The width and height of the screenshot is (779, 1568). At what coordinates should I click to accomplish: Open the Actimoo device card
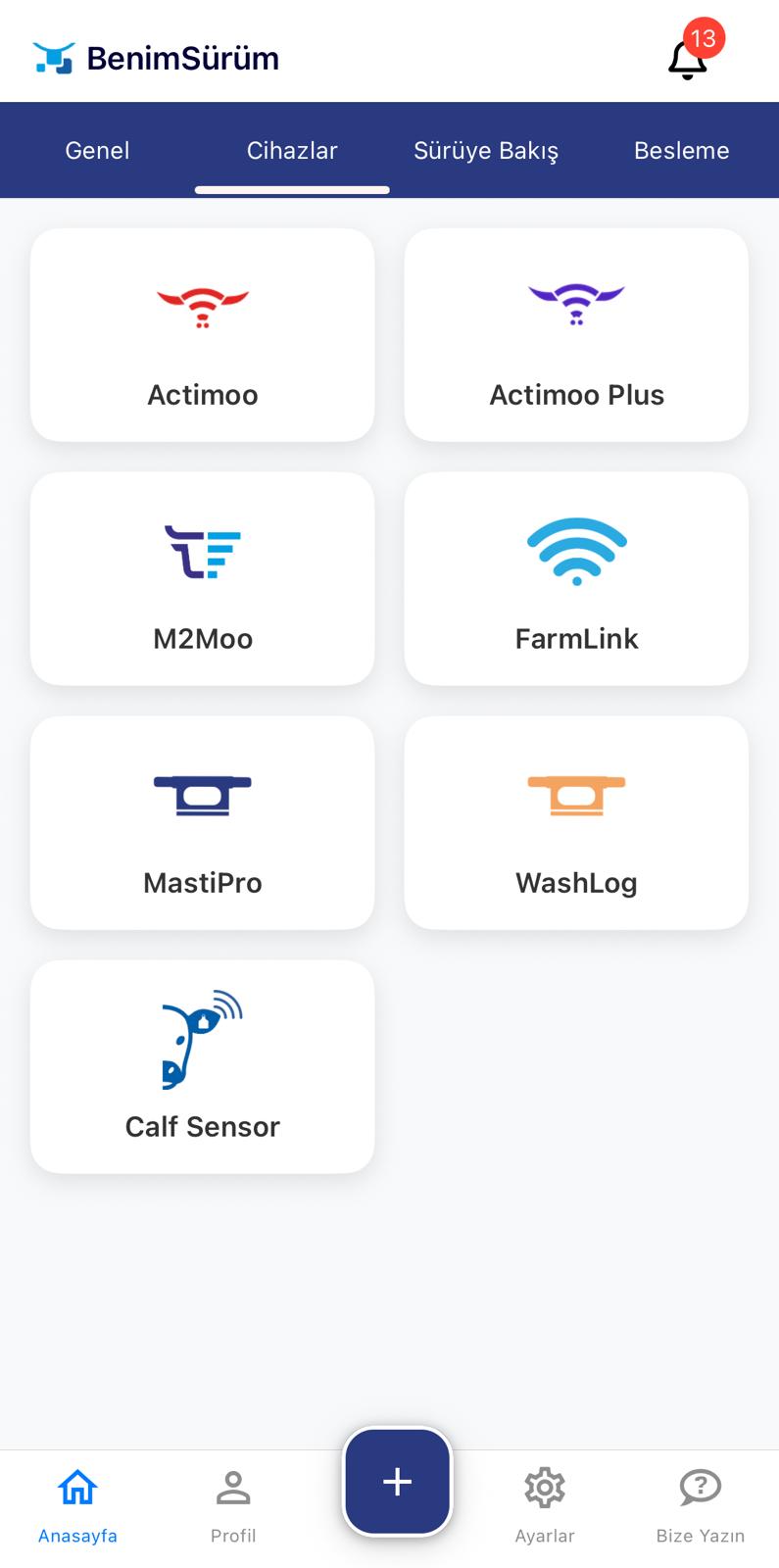pos(203,335)
